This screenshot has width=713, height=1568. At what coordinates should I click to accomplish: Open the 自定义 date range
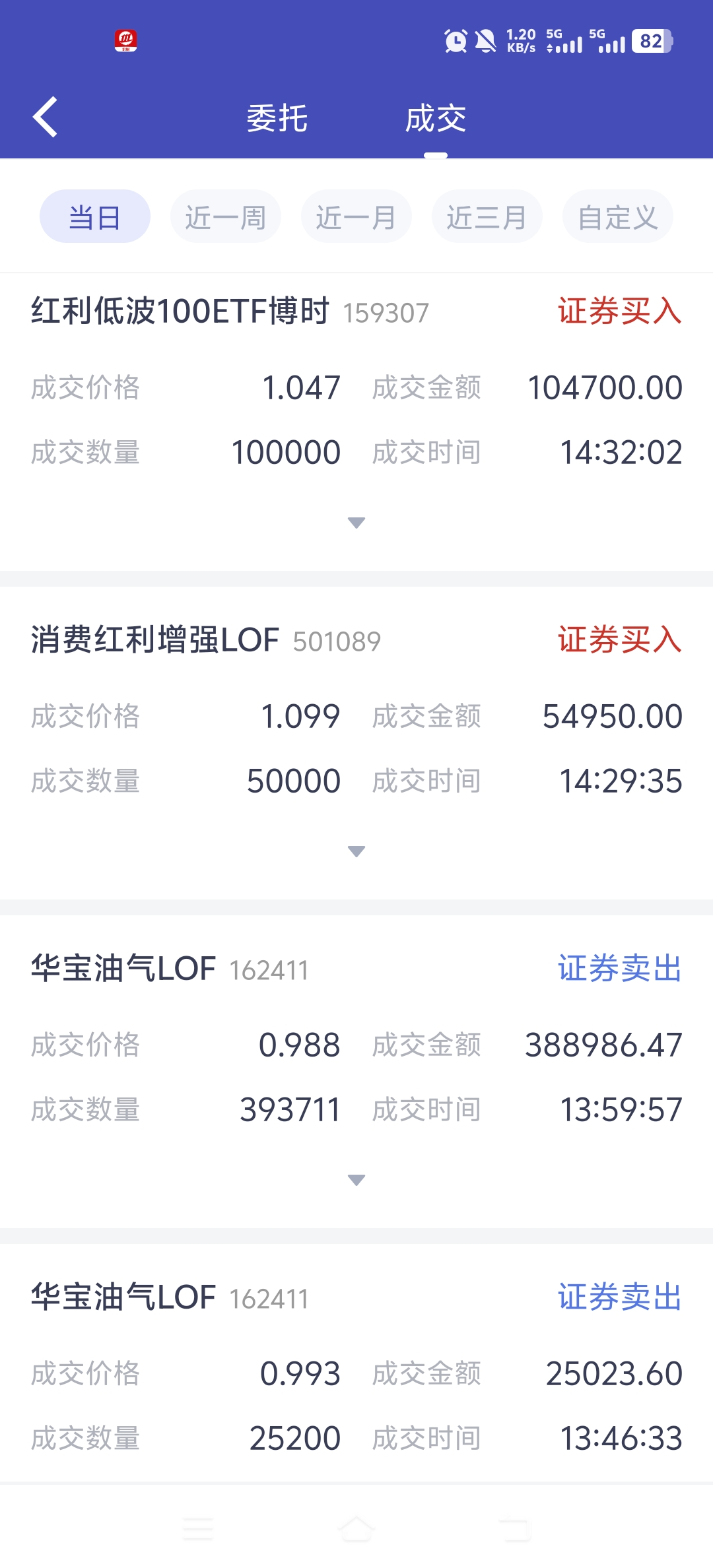click(x=618, y=216)
